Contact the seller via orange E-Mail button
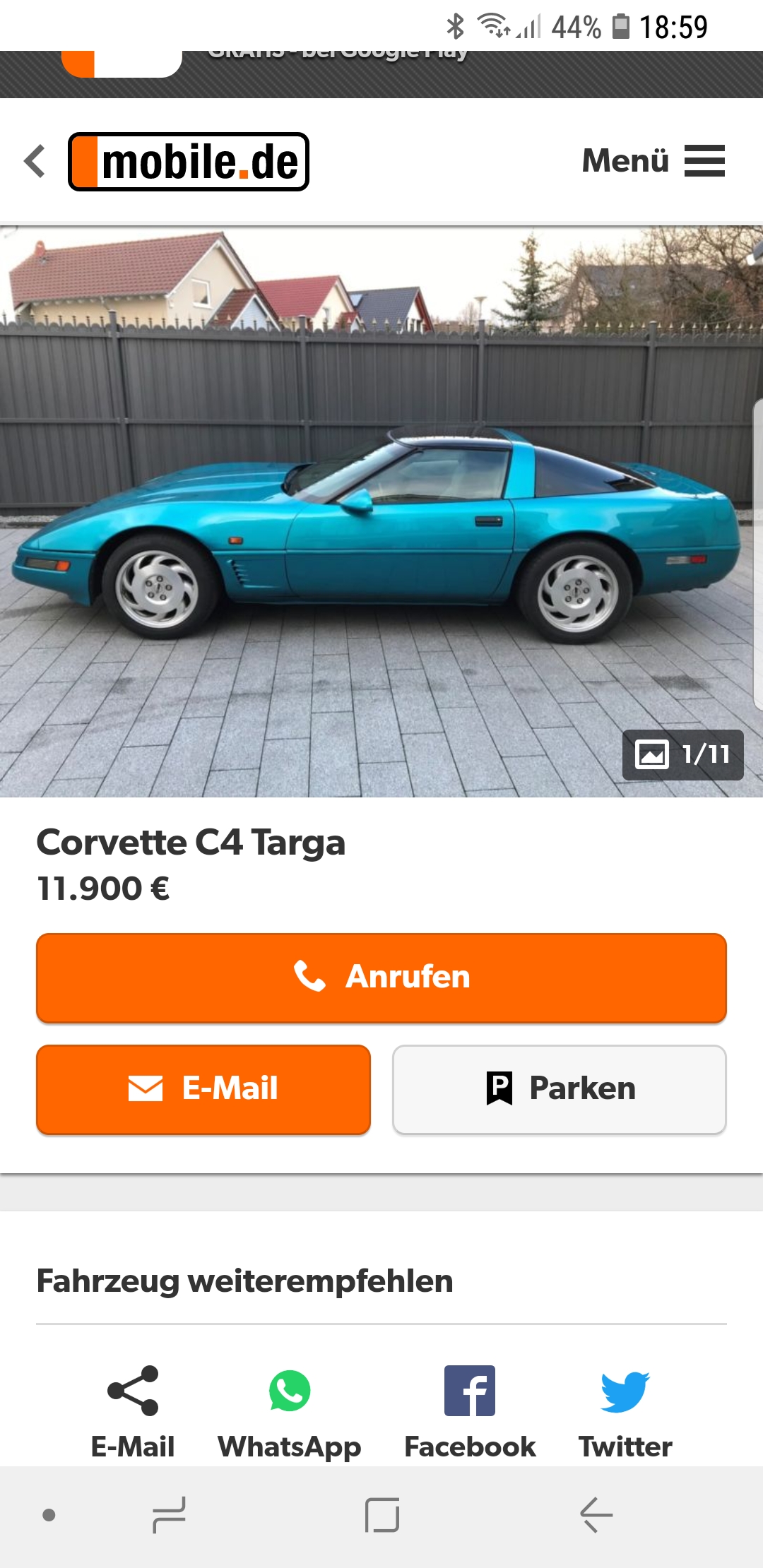Viewport: 763px width, 1568px height. (x=203, y=1089)
